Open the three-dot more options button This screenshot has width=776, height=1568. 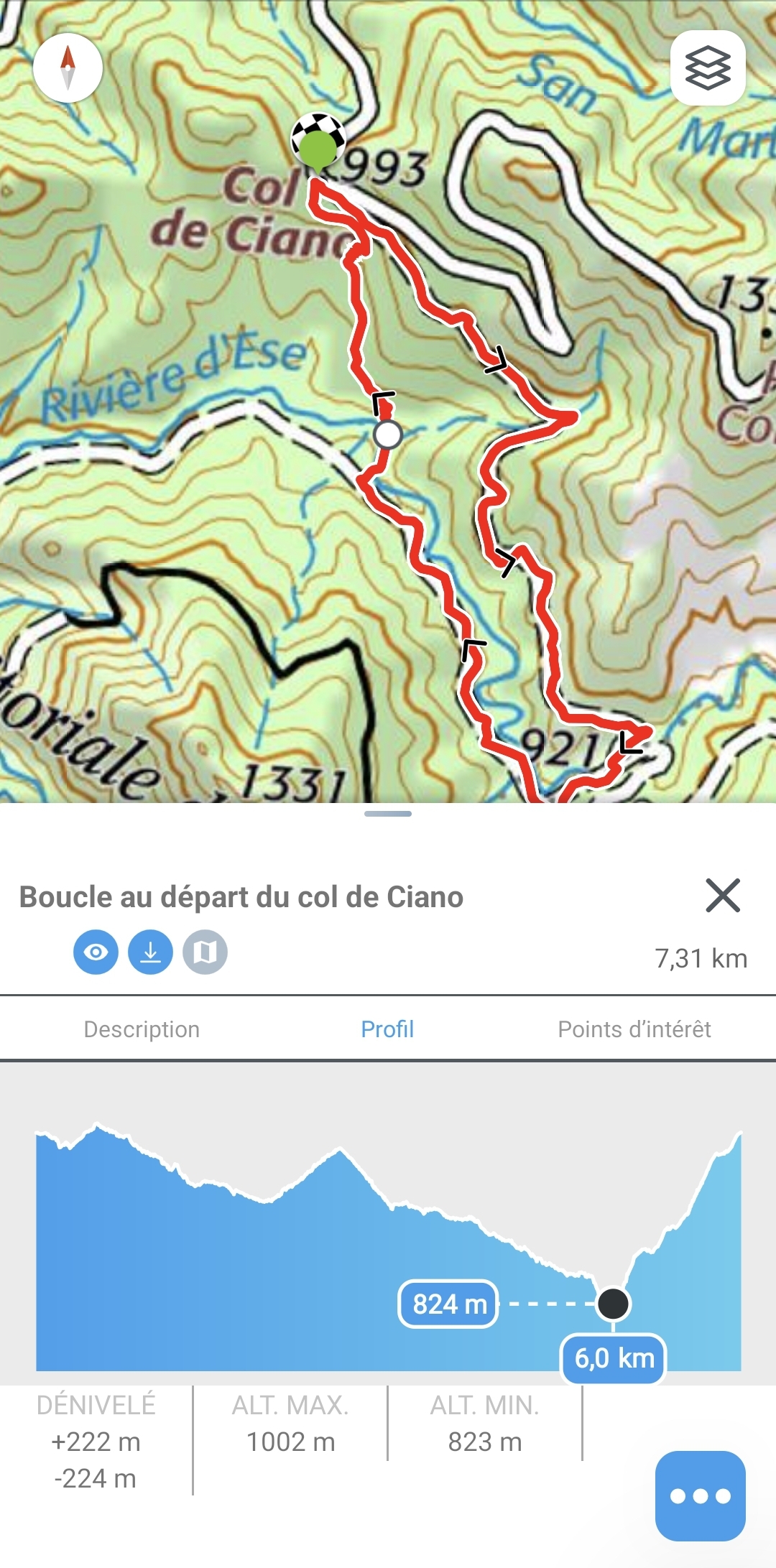(700, 1495)
